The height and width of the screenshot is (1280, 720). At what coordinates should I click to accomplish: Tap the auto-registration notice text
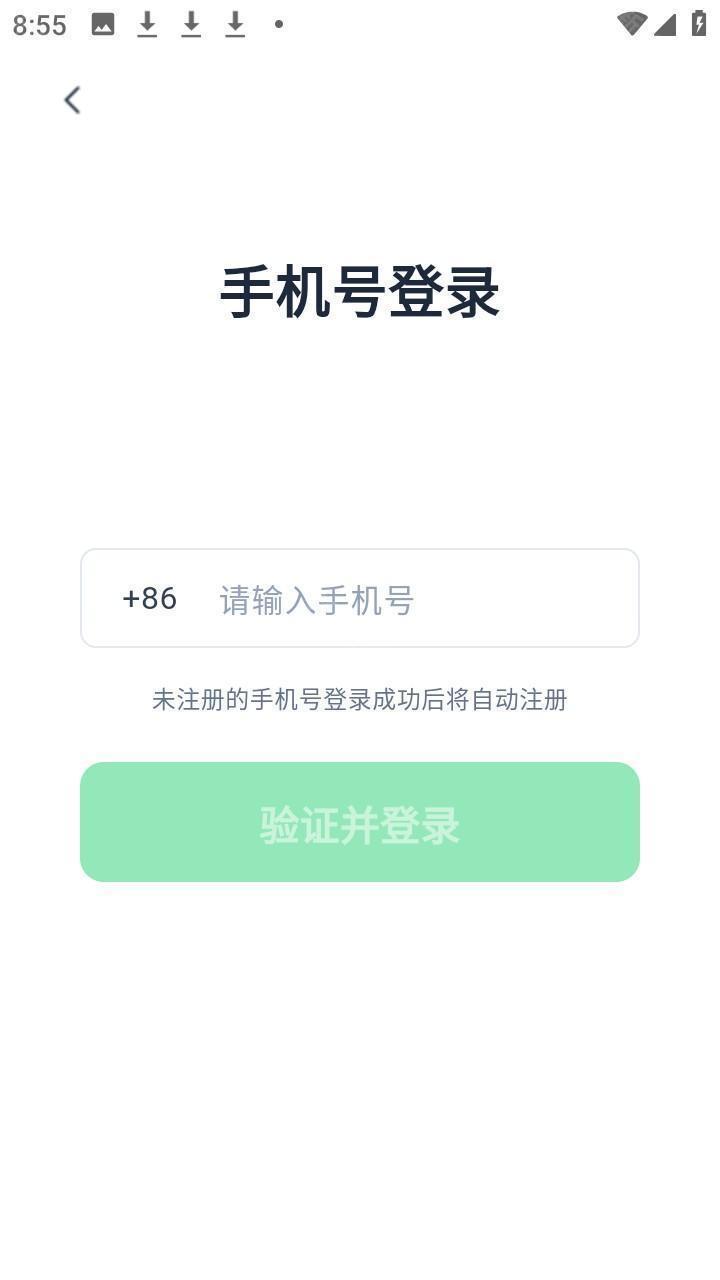pos(359,700)
